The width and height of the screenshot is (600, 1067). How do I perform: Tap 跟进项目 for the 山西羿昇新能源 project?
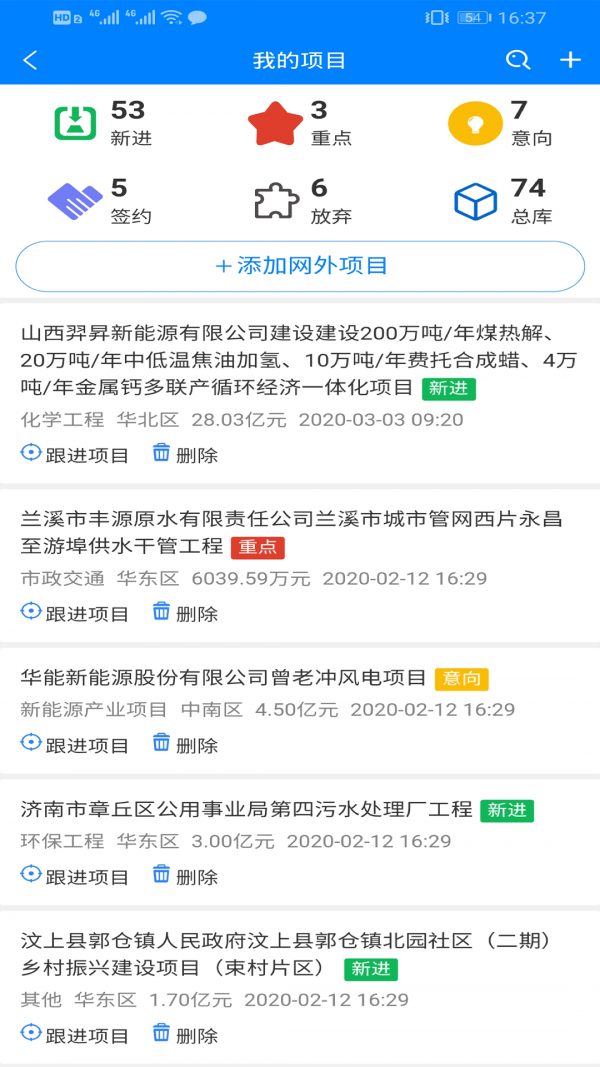click(76, 455)
